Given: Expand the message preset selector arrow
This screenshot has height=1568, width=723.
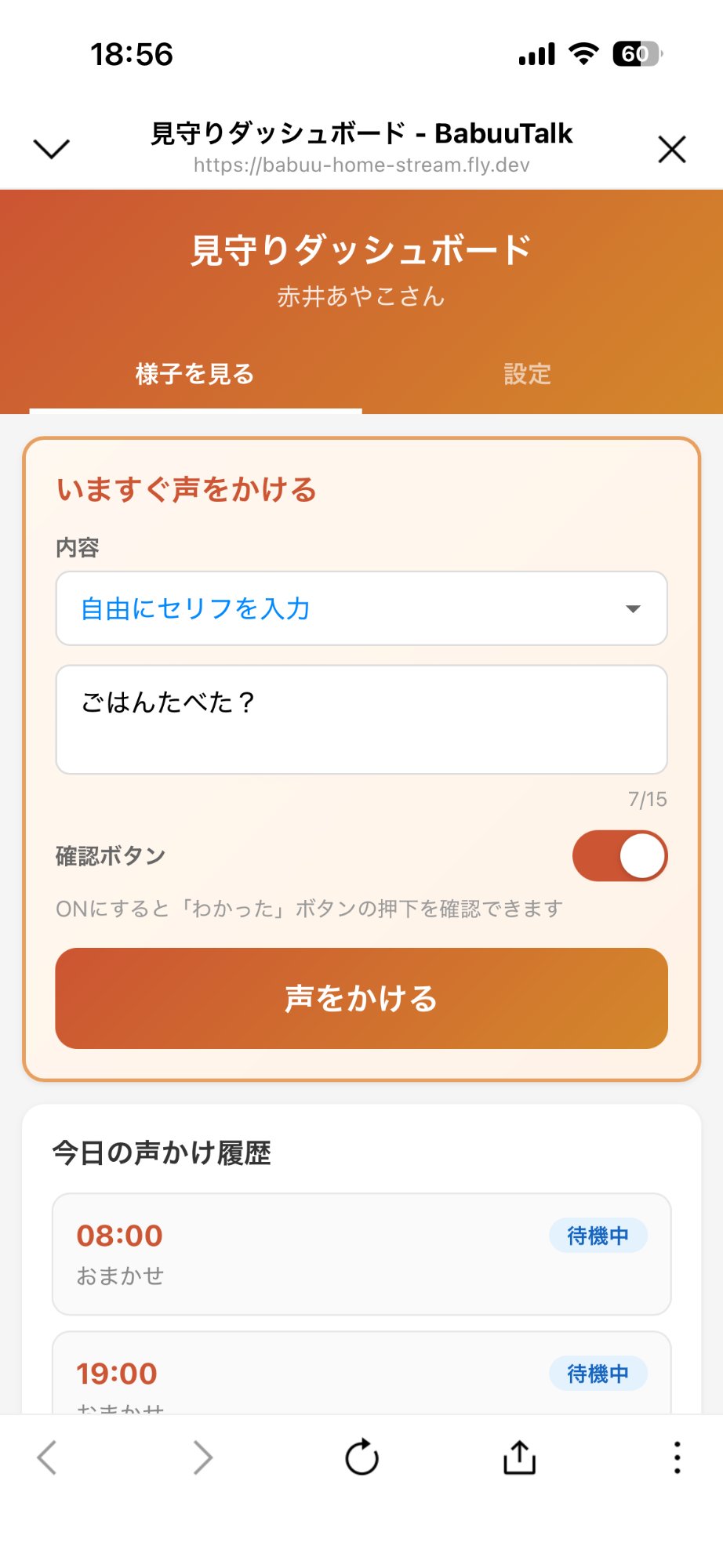Looking at the screenshot, I should pyautogui.click(x=634, y=608).
